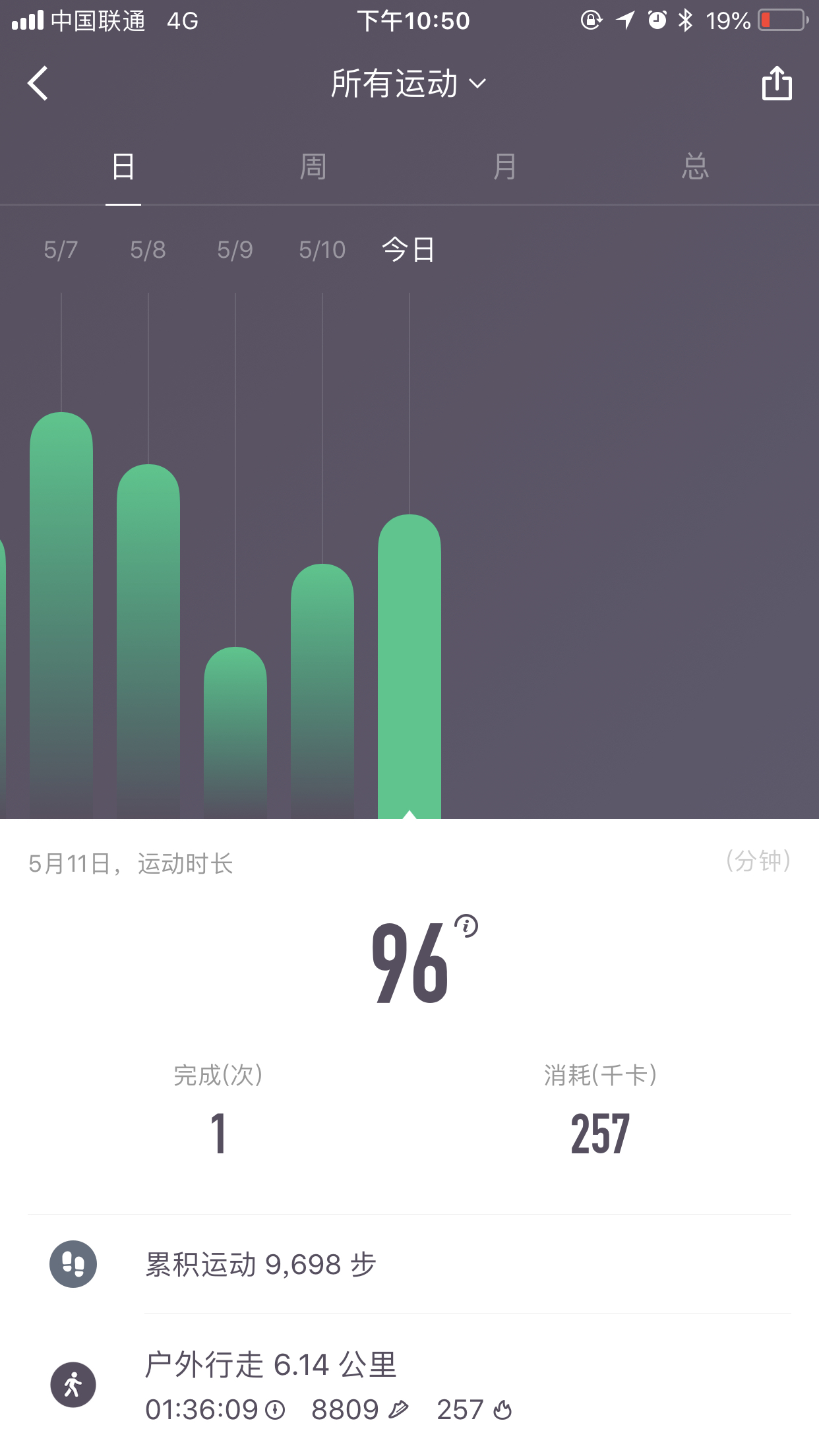Image resolution: width=819 pixels, height=1456 pixels.
Task: Select the 5/7 bar in chart
Action: pyautogui.click(x=61, y=615)
